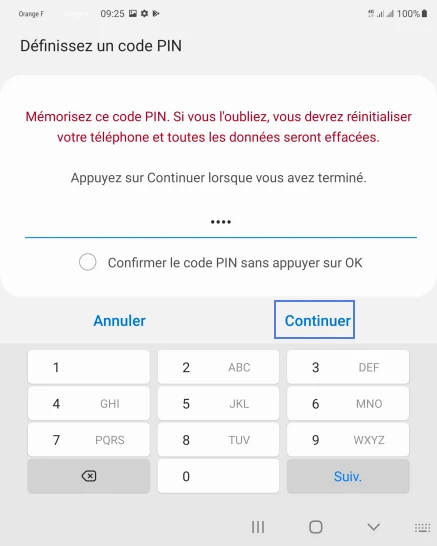Enter digit 4 GHI

tap(89, 403)
